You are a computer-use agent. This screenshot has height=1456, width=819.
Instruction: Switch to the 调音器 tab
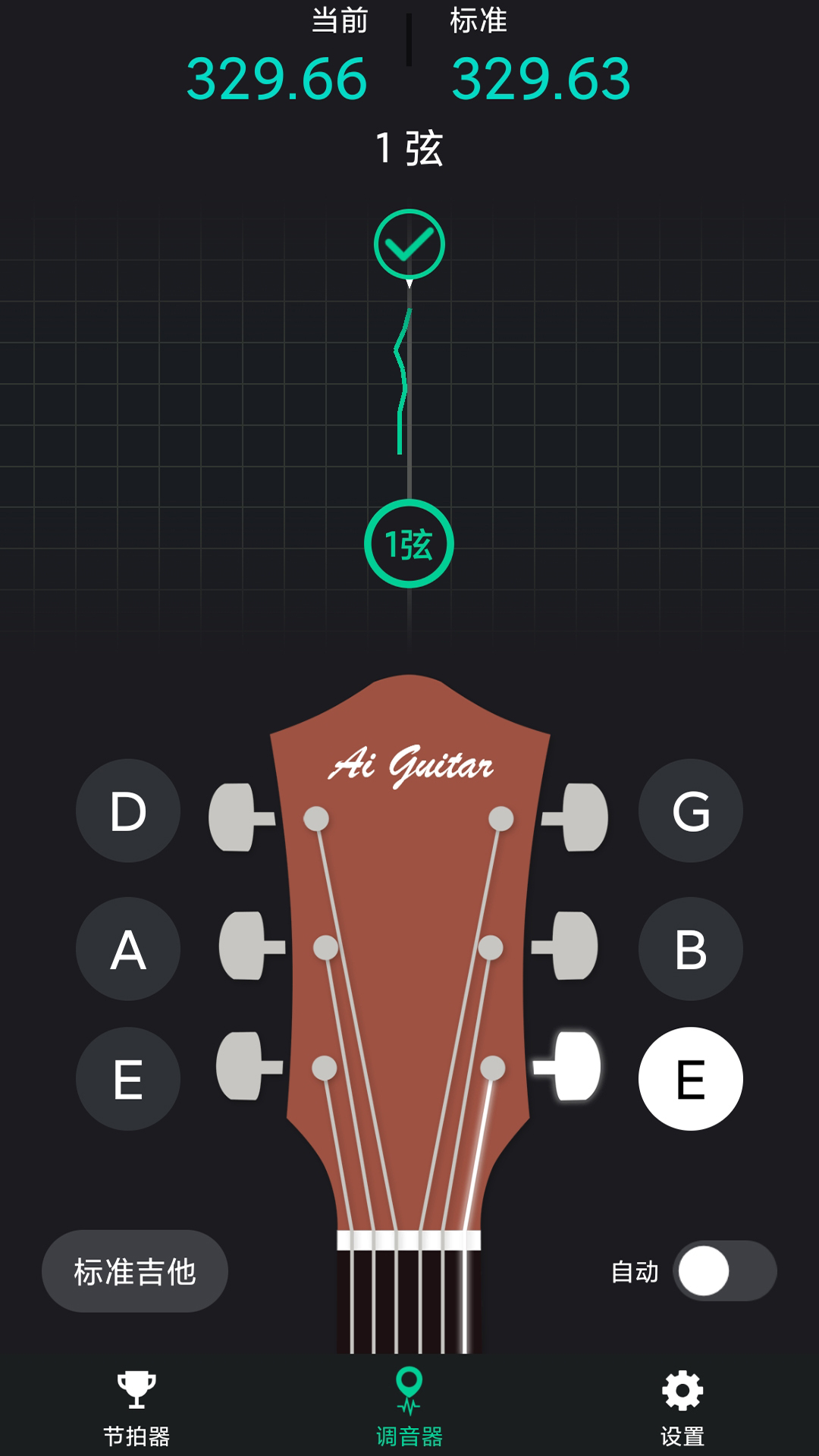coord(409,1407)
